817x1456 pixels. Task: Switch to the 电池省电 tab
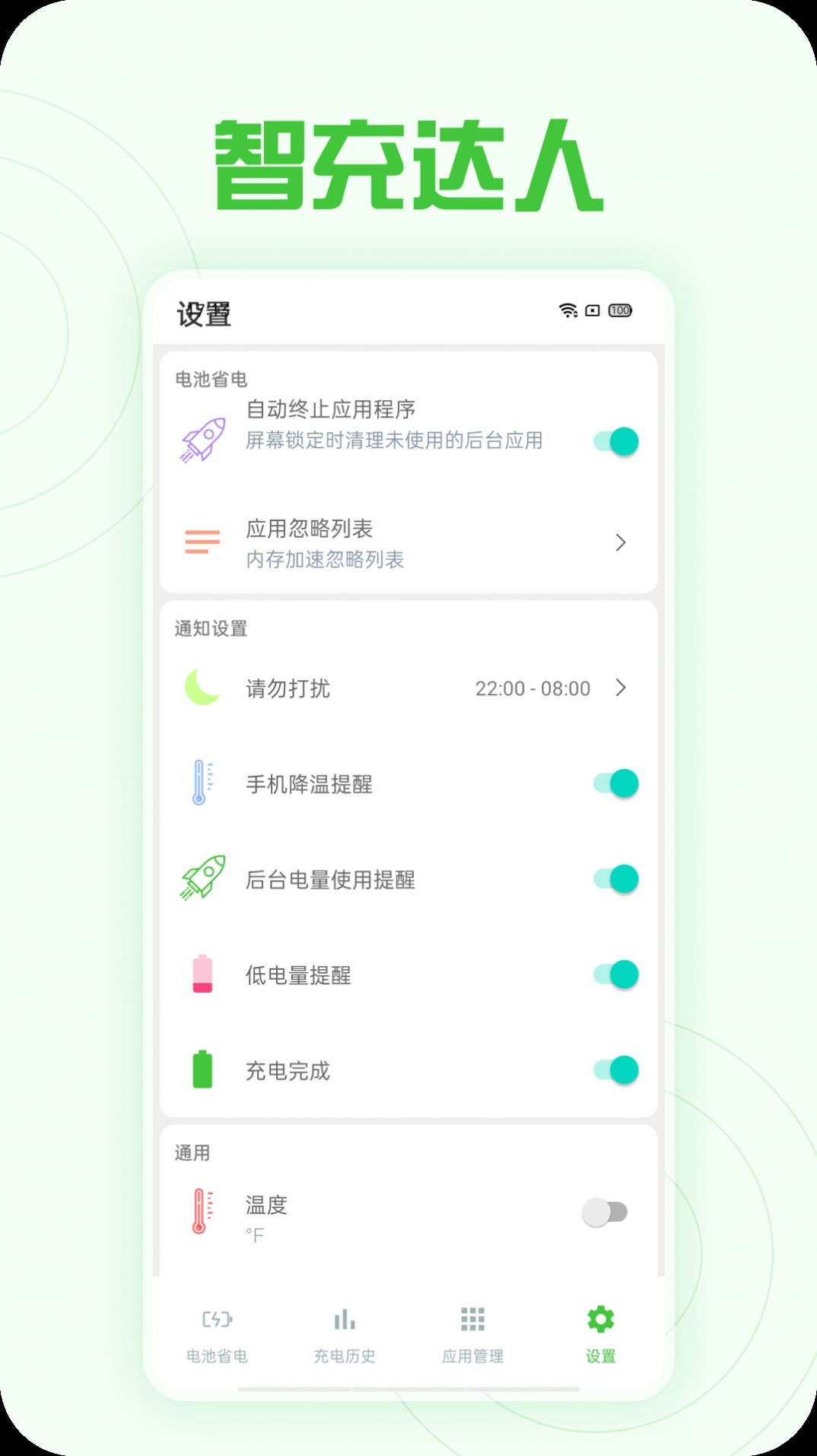tap(218, 1335)
